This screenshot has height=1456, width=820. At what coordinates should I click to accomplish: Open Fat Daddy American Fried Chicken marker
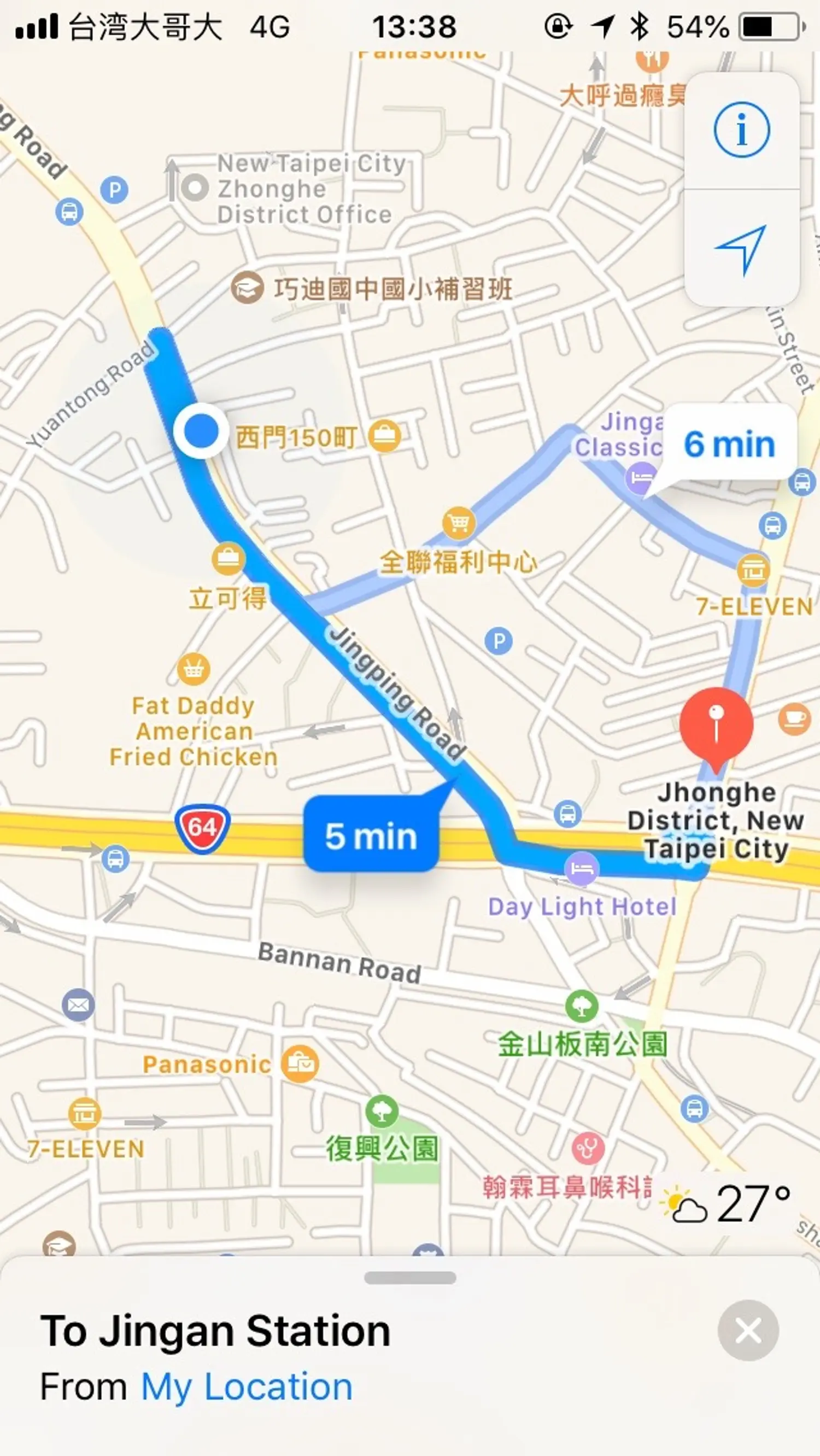coord(194,670)
